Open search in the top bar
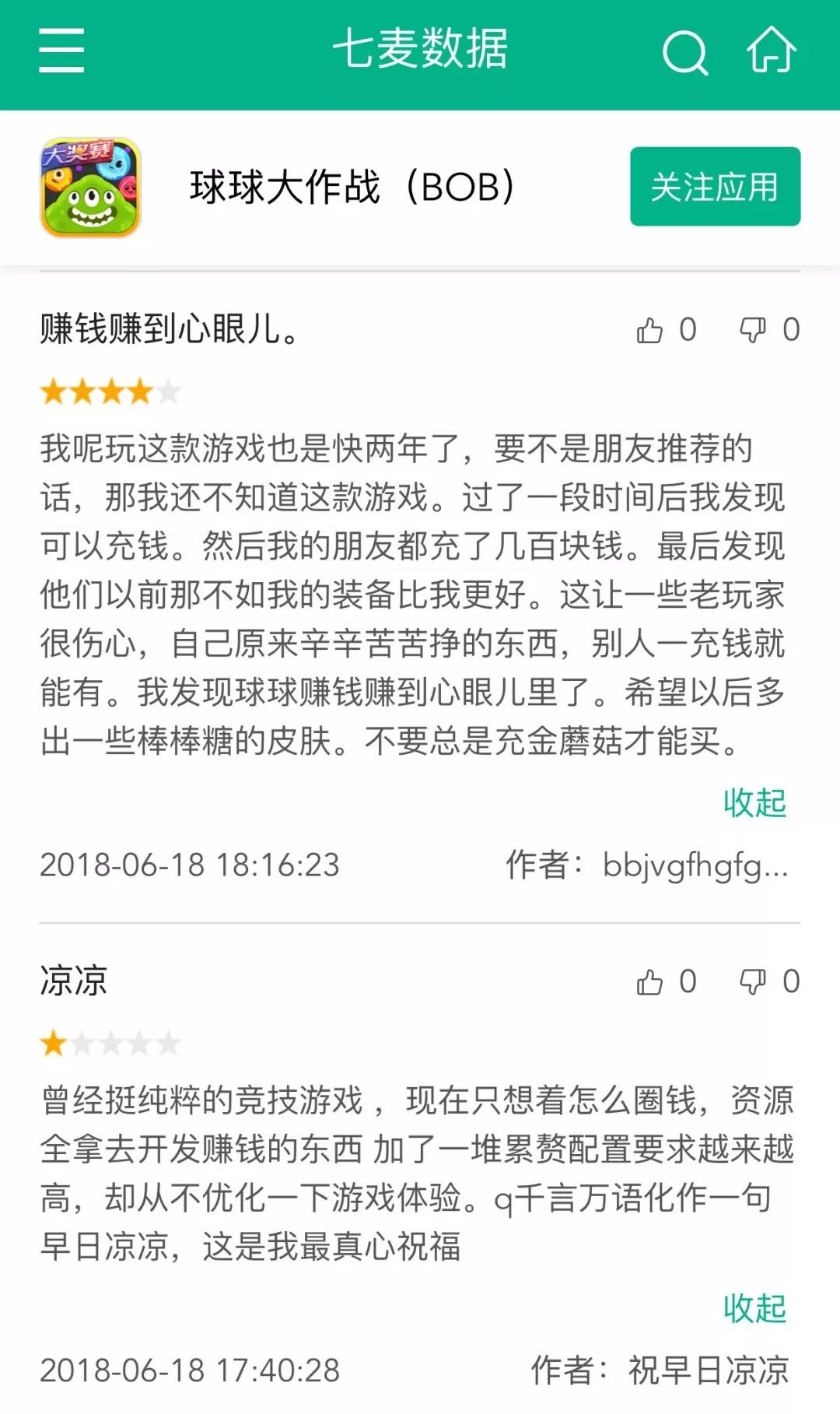The width and height of the screenshot is (840, 1414). coord(684,52)
